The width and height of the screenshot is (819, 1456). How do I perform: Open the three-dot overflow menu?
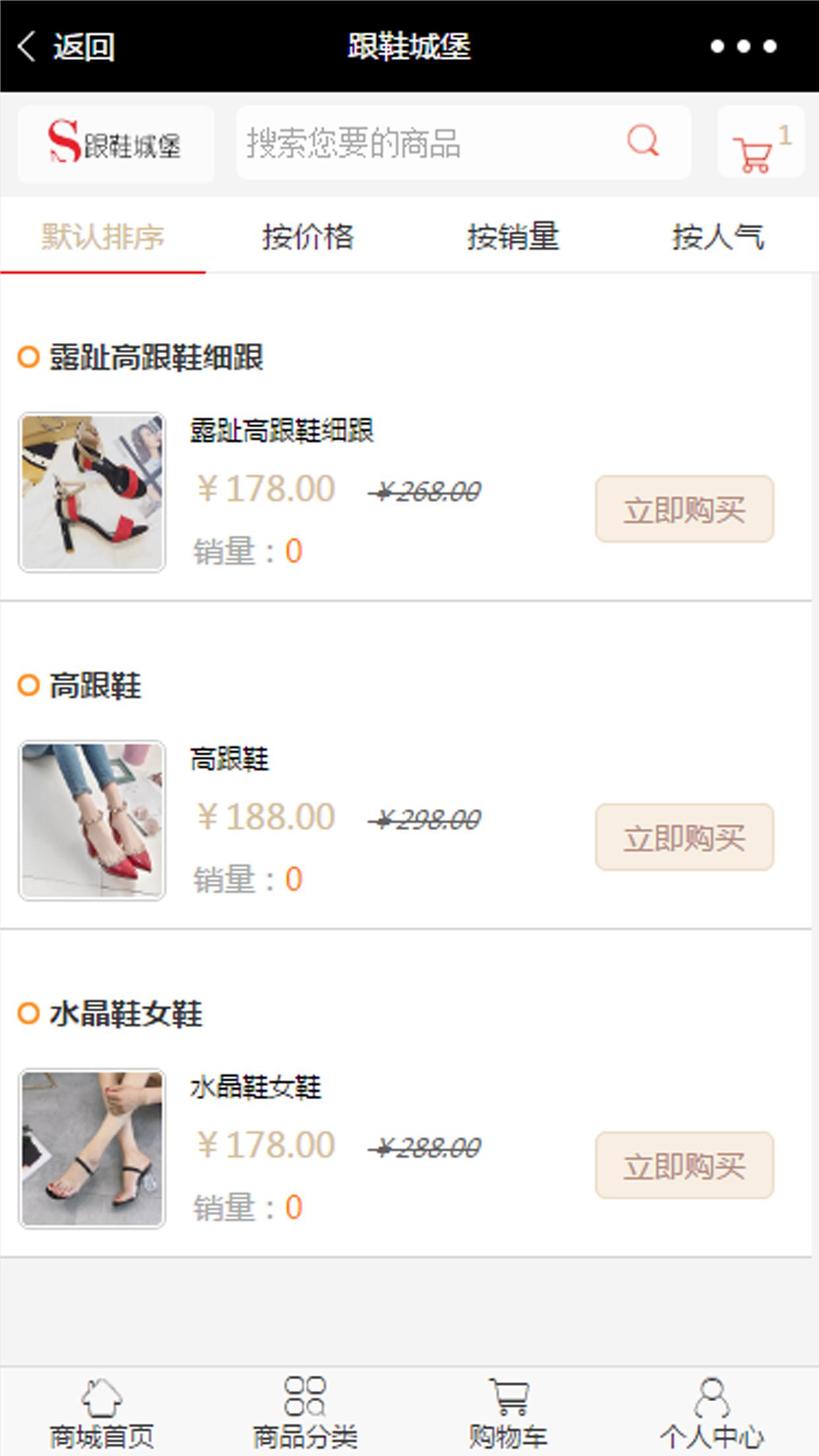[743, 47]
